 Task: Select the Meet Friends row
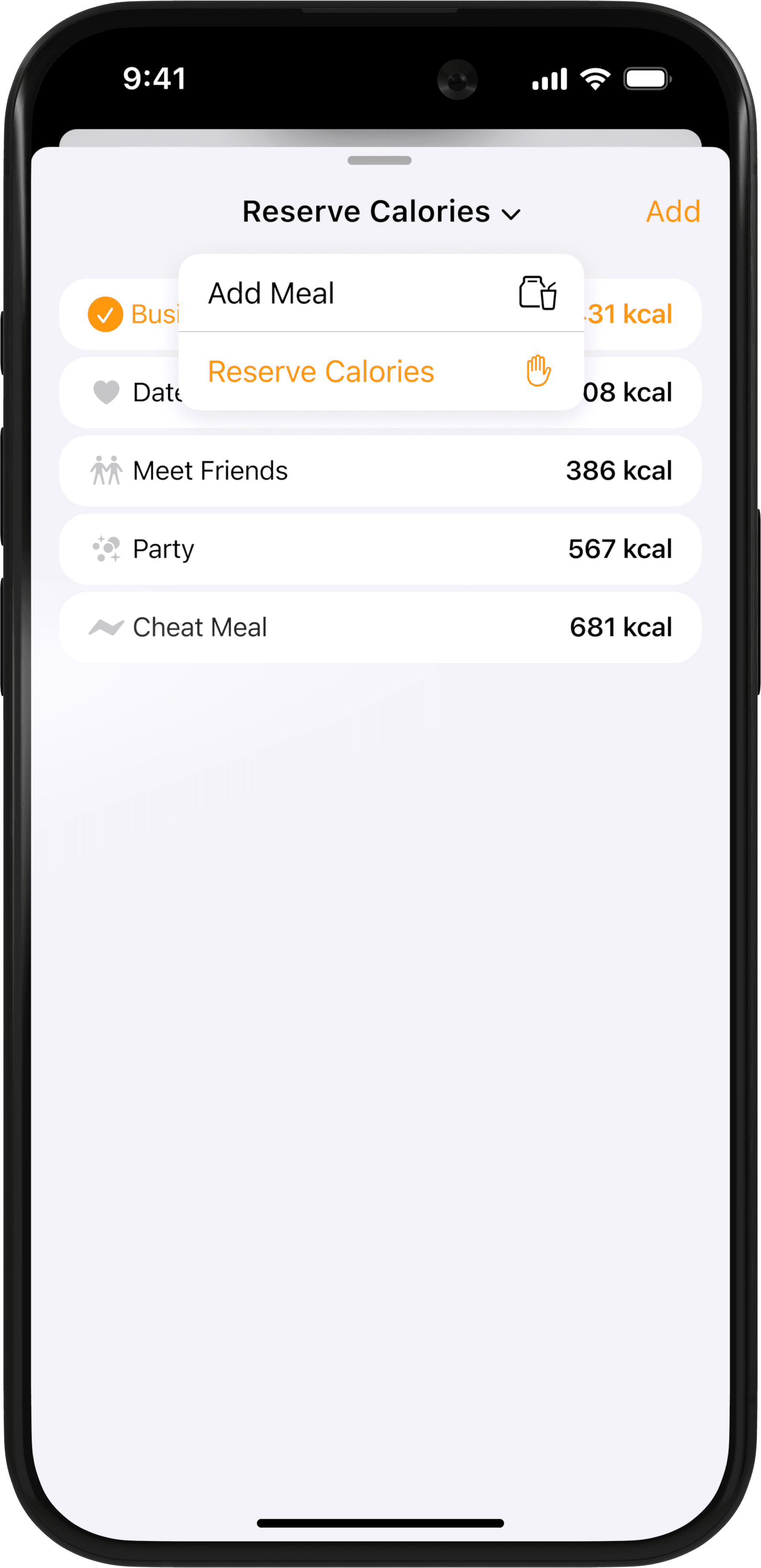pos(380,471)
